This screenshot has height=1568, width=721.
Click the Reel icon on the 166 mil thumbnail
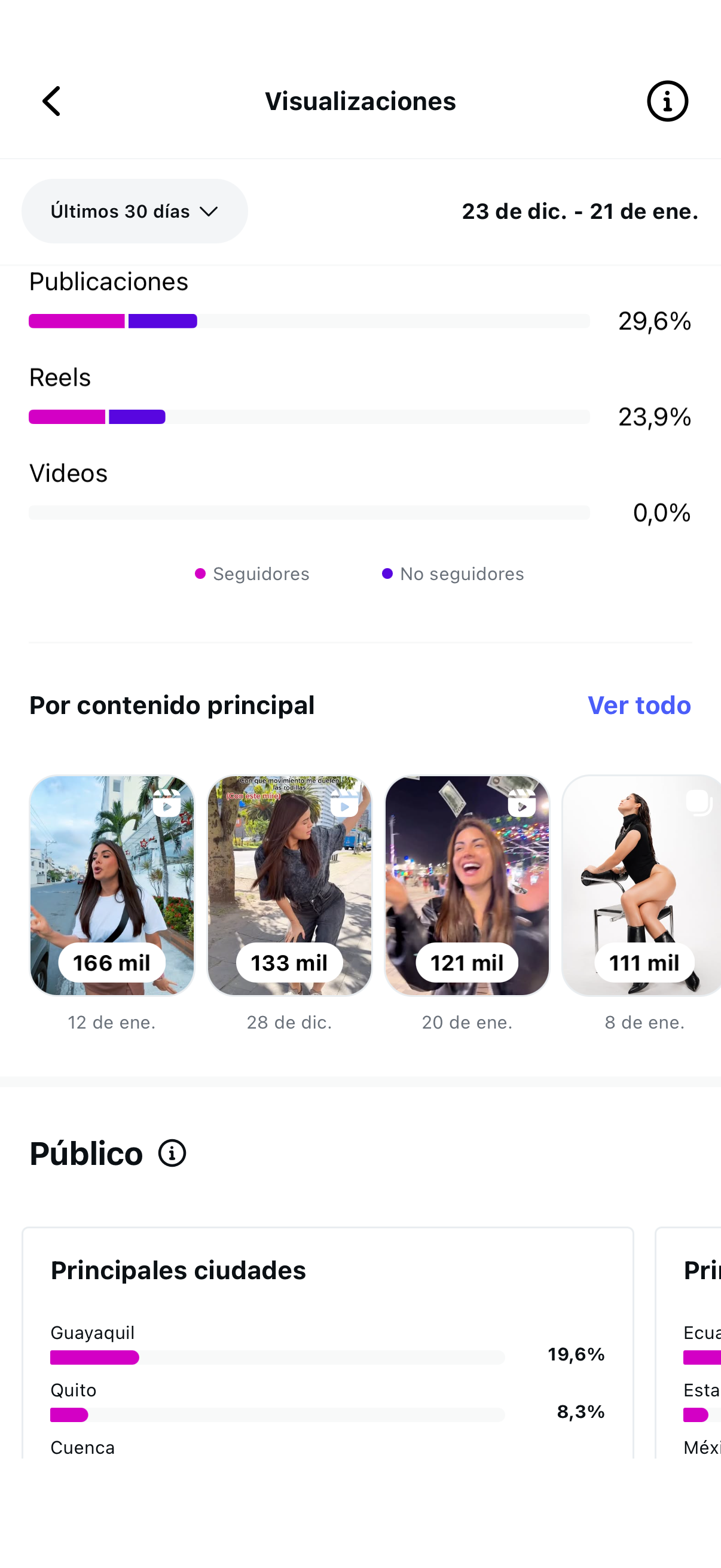[x=166, y=803]
